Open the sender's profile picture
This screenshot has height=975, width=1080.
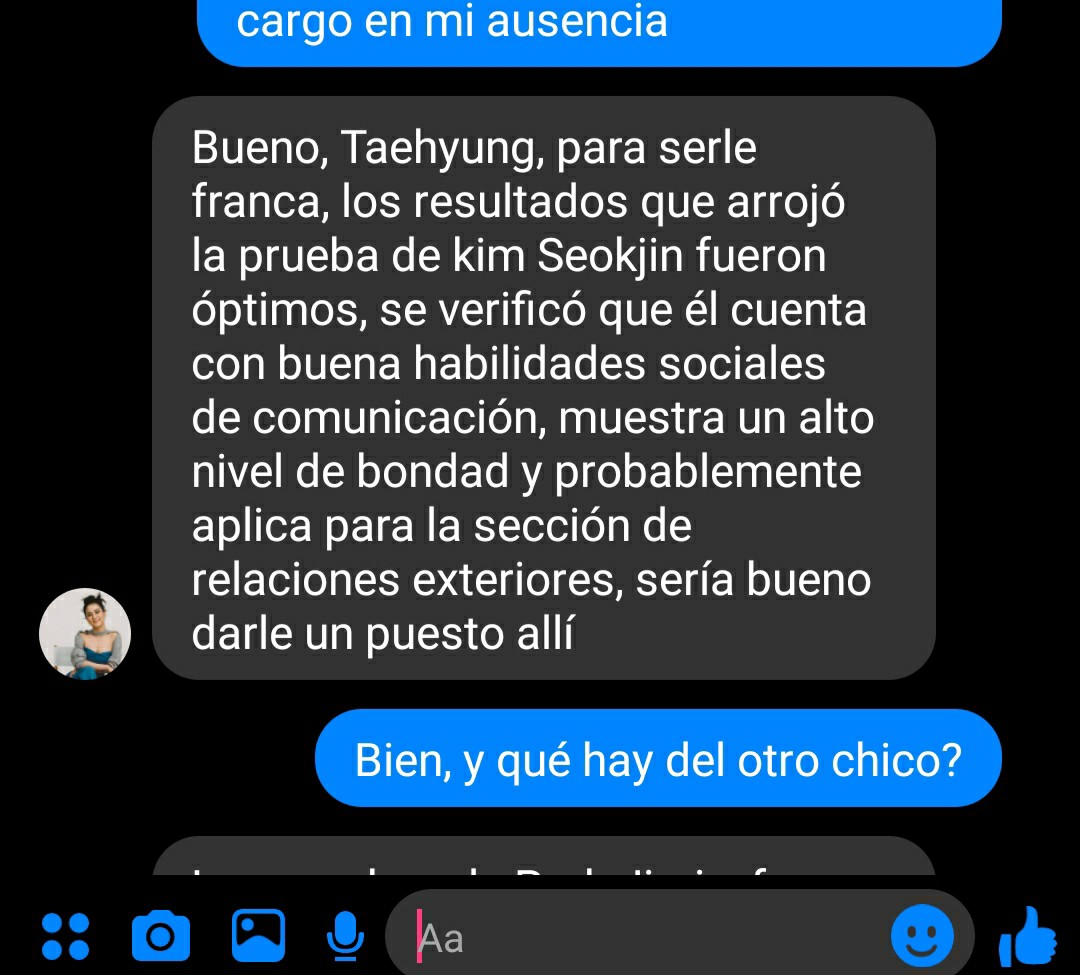coord(85,634)
